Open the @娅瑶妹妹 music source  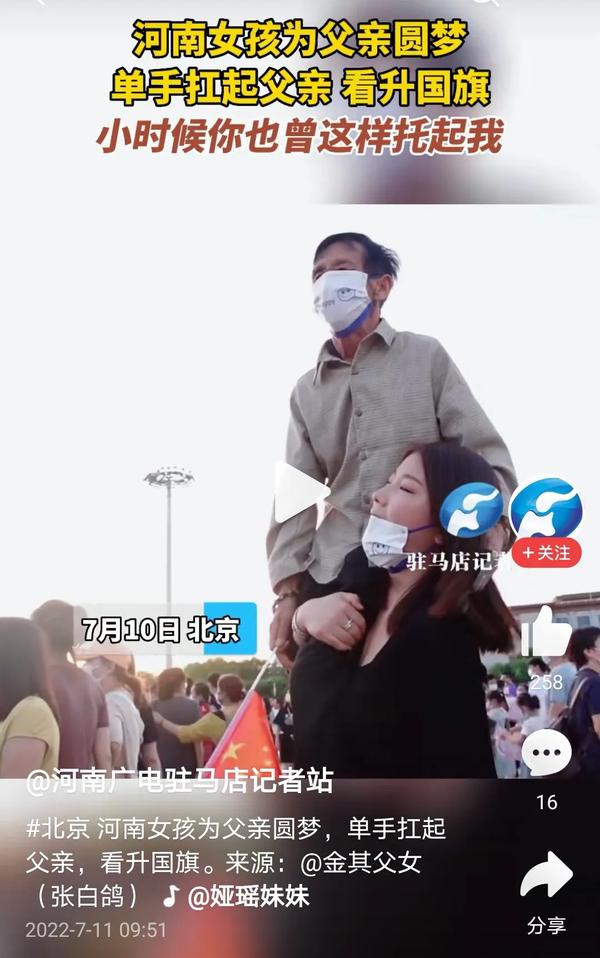tap(248, 896)
